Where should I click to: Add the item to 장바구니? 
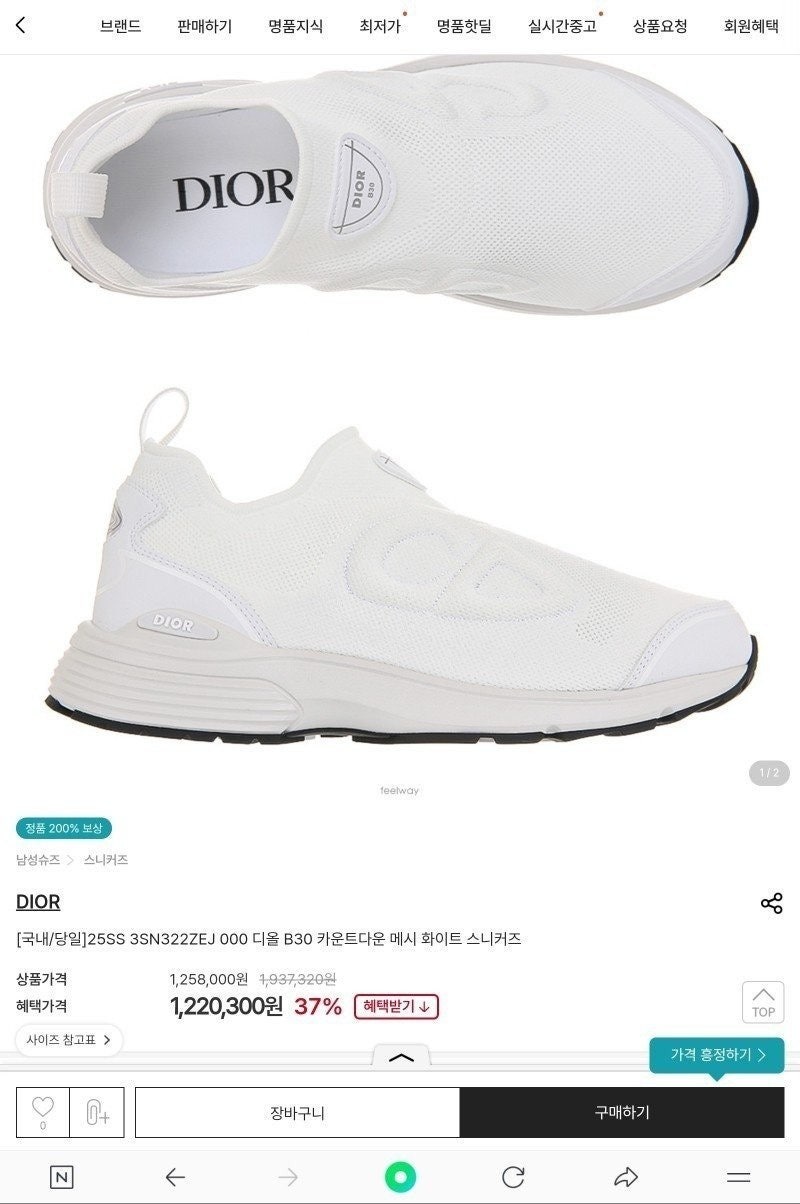[297, 1112]
